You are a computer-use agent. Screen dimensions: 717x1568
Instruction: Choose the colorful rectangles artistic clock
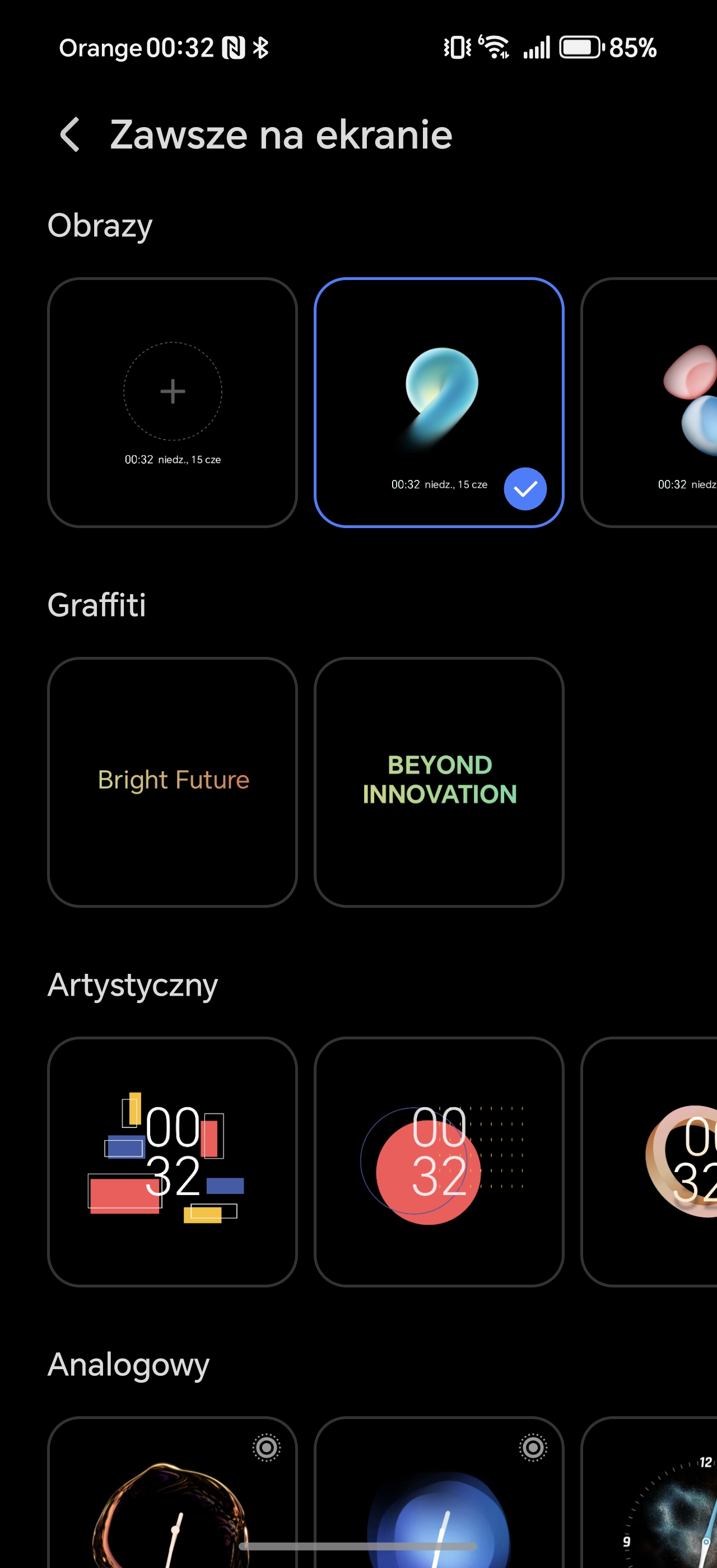click(173, 1161)
